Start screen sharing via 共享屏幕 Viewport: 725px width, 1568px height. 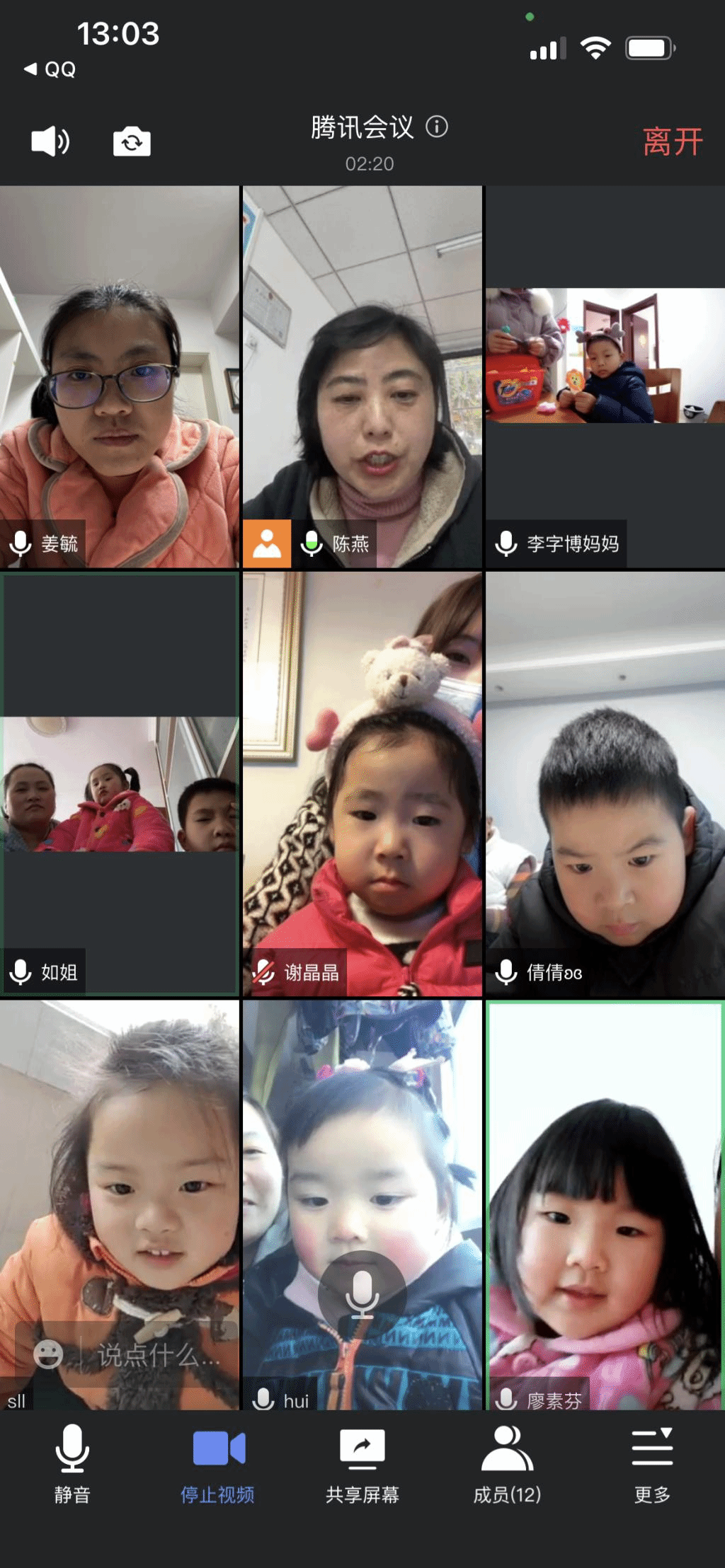362,1463
